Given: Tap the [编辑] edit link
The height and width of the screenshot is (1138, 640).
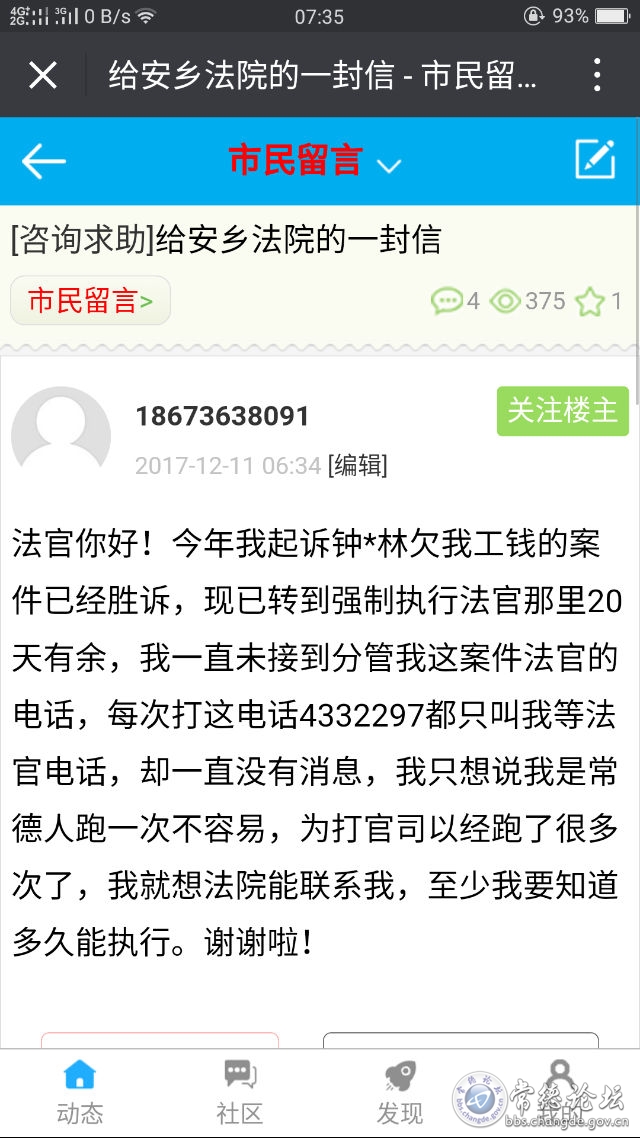Looking at the screenshot, I should 357,465.
